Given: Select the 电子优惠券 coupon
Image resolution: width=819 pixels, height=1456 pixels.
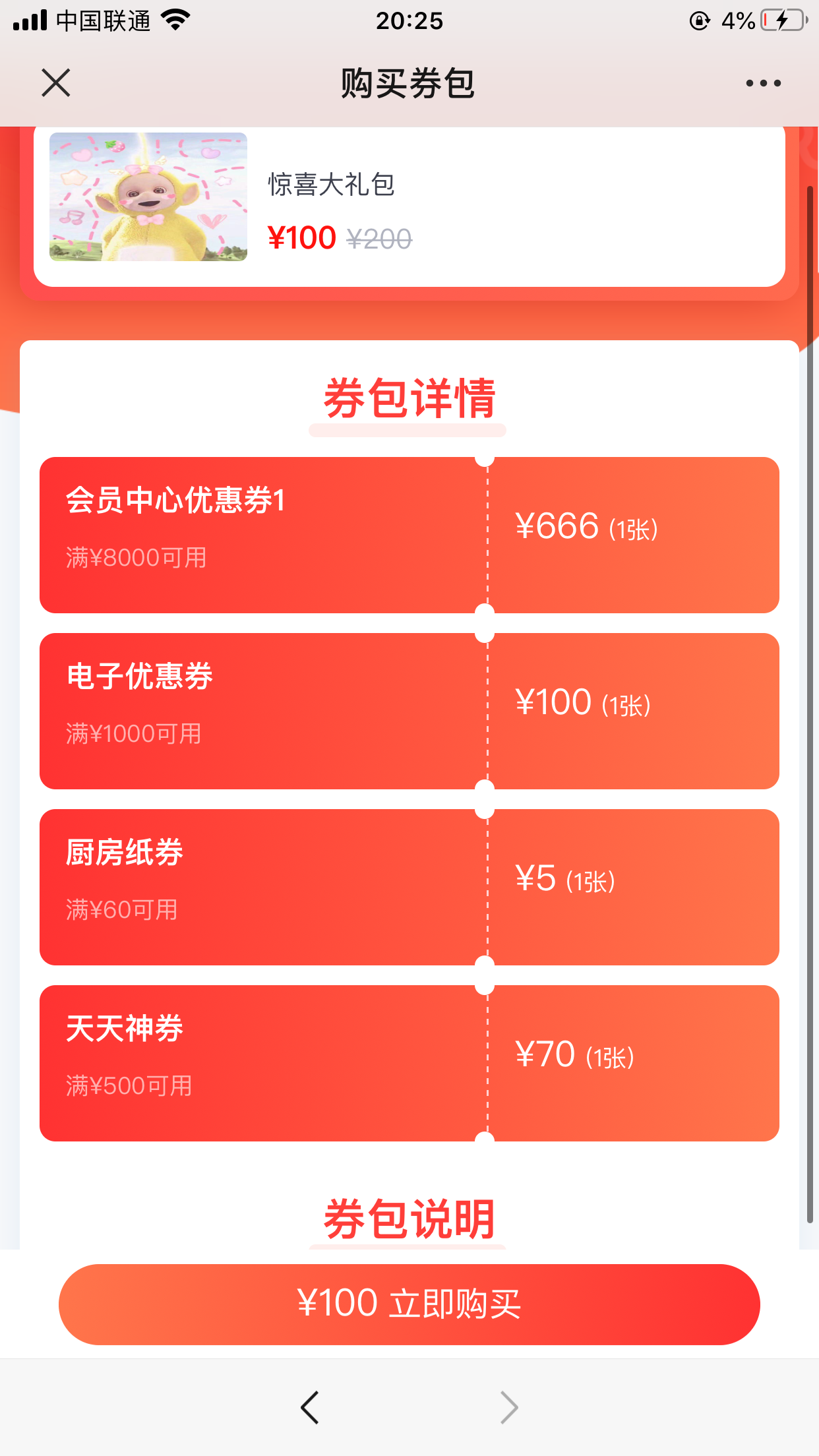Looking at the screenshot, I should 409,711.
